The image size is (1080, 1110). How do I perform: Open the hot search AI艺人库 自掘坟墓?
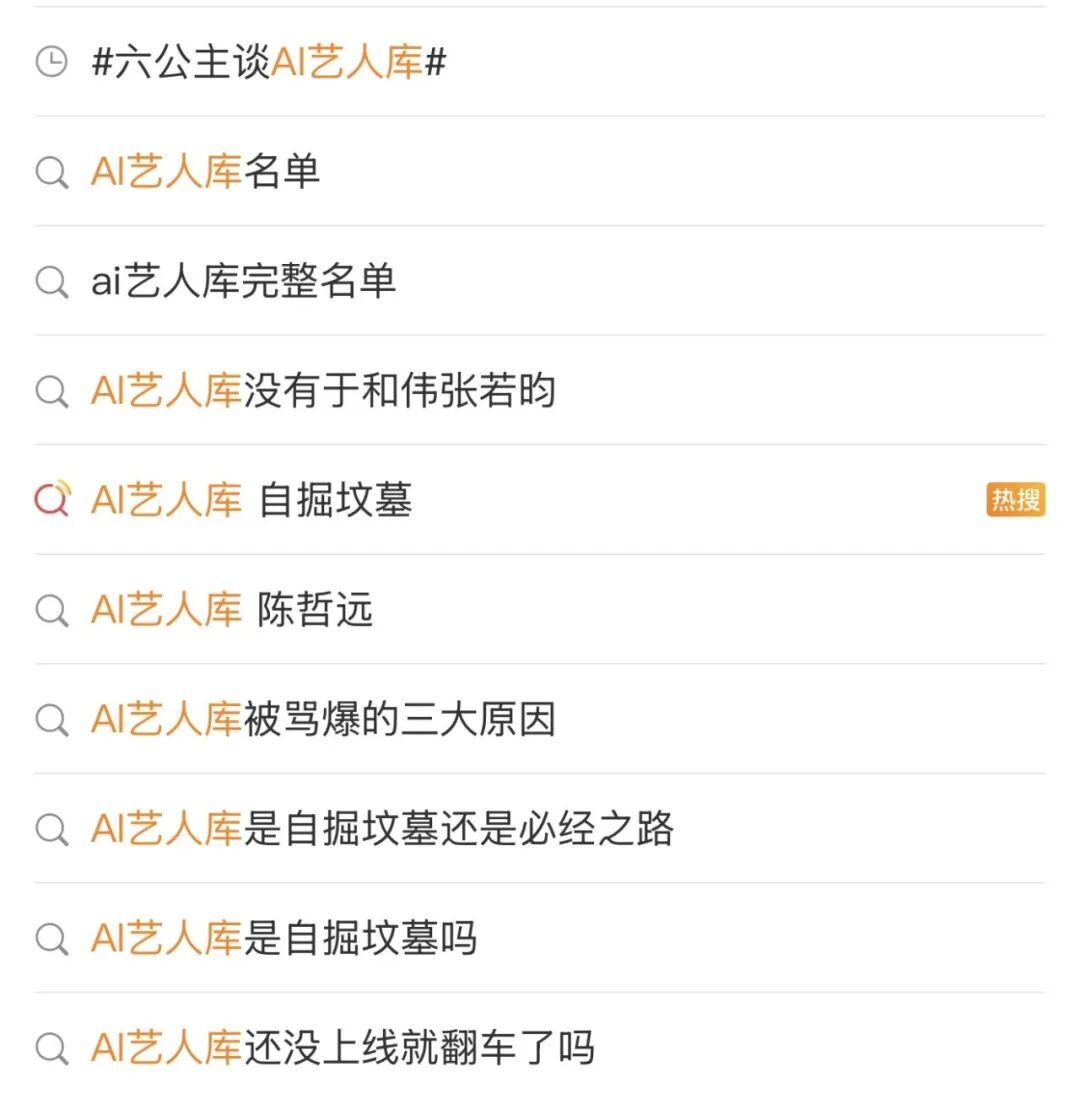point(251,500)
